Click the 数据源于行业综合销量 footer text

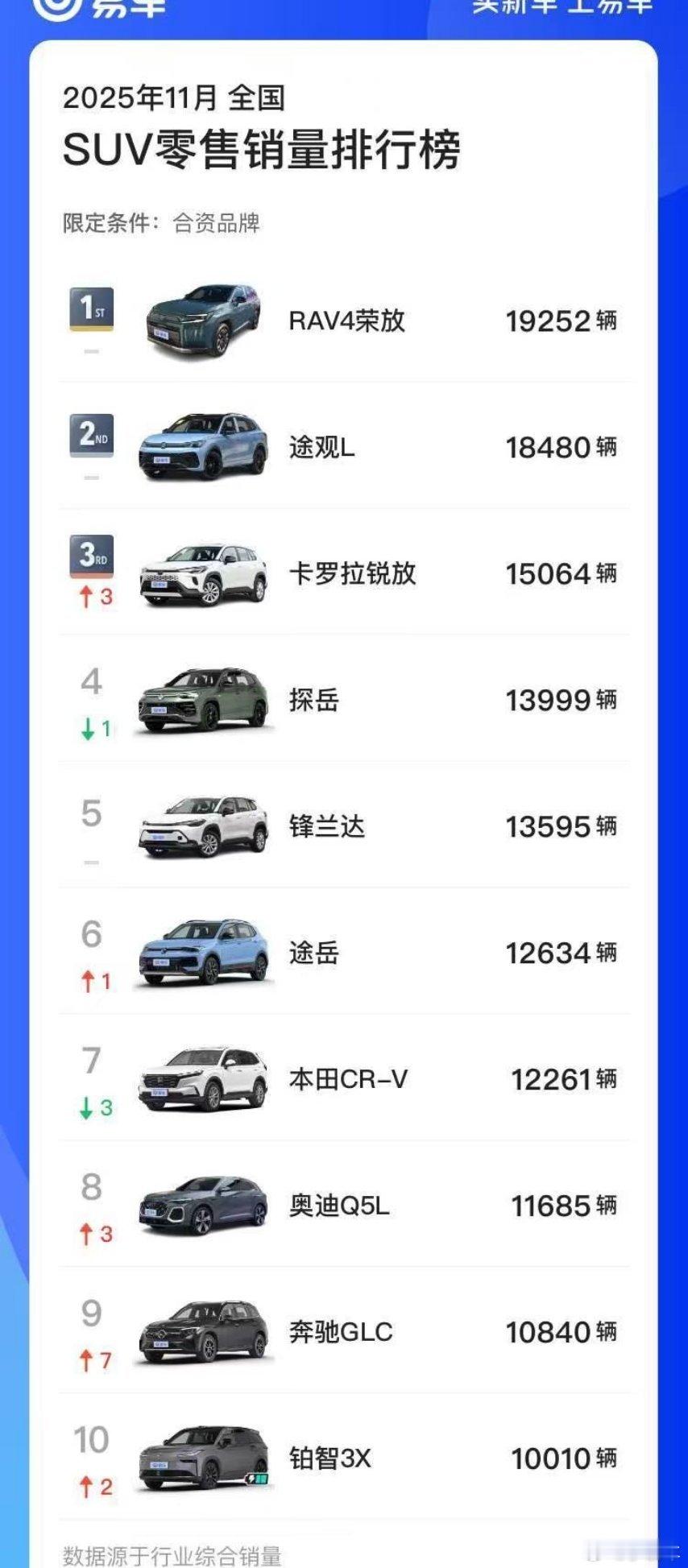click(171, 1554)
